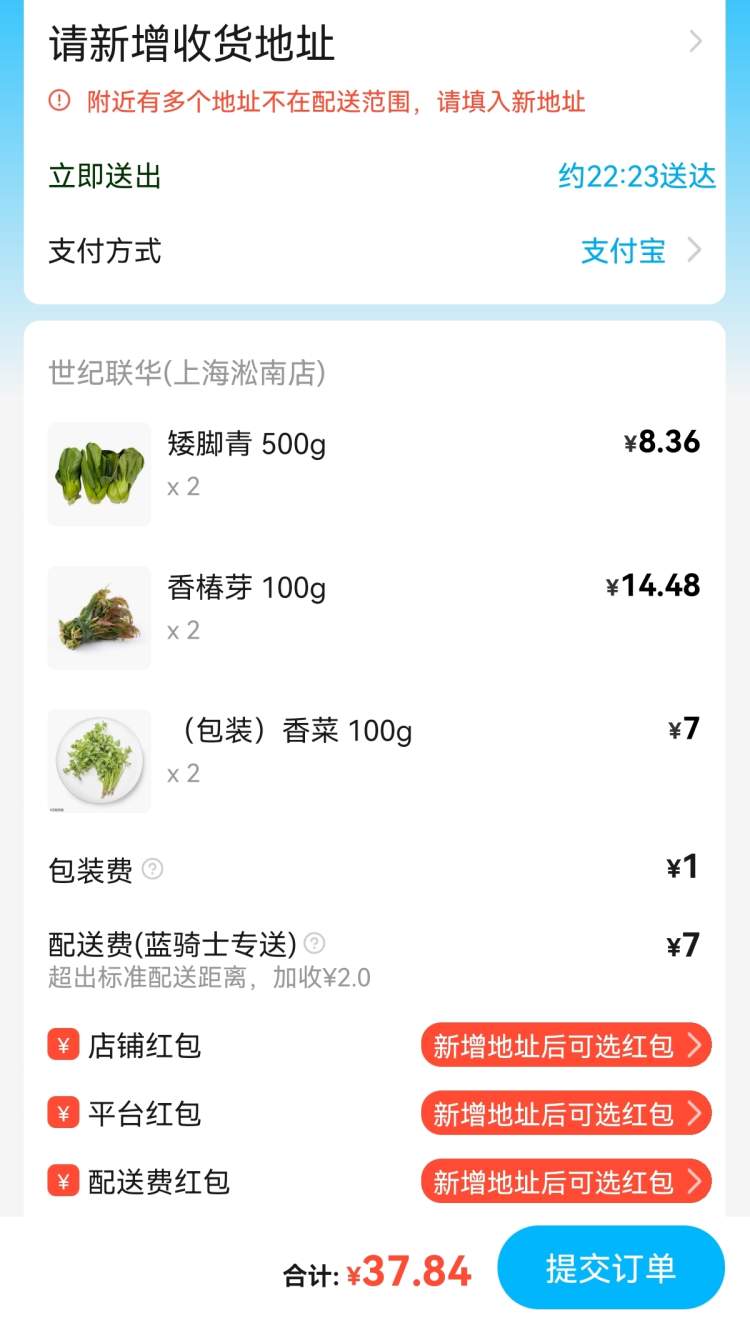The image size is (750, 1318).
Task: Submit the order with 提交订单
Action: (x=610, y=1268)
